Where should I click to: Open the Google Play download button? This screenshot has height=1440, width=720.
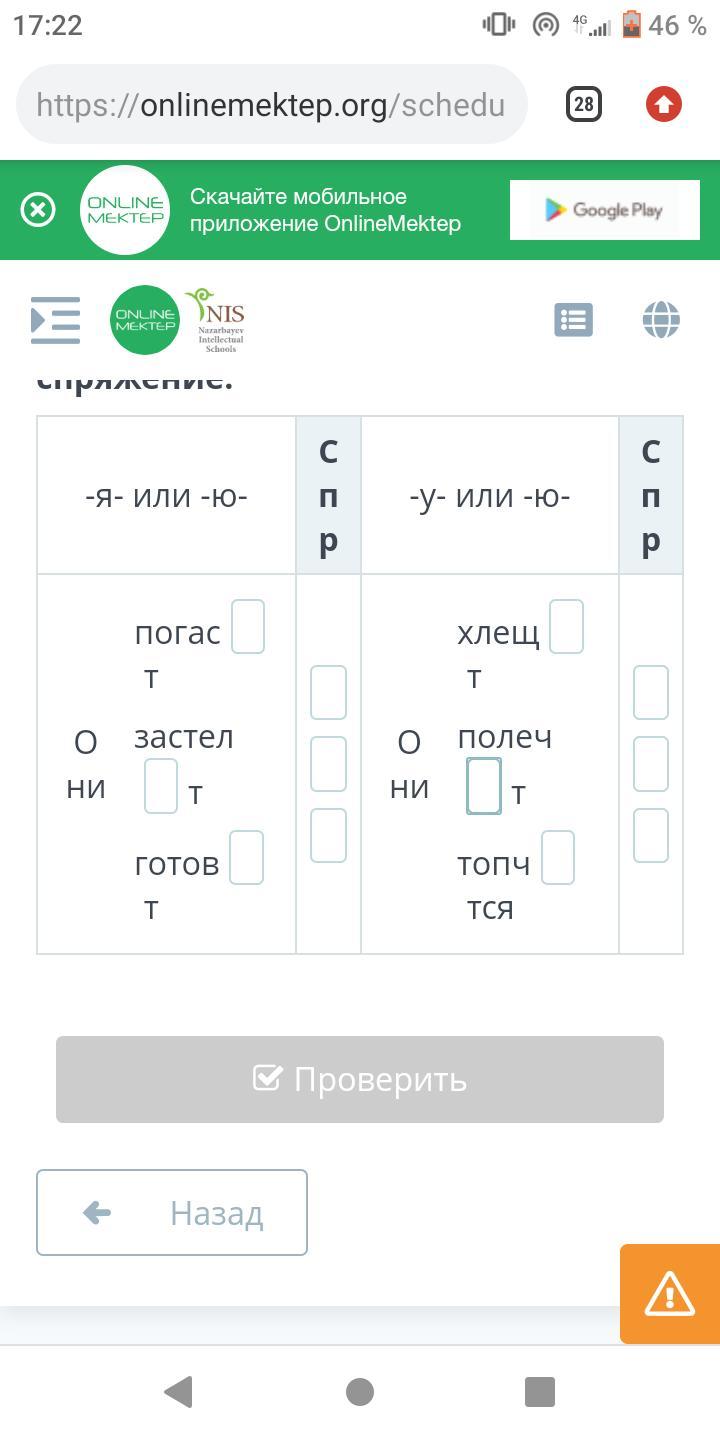(x=604, y=210)
